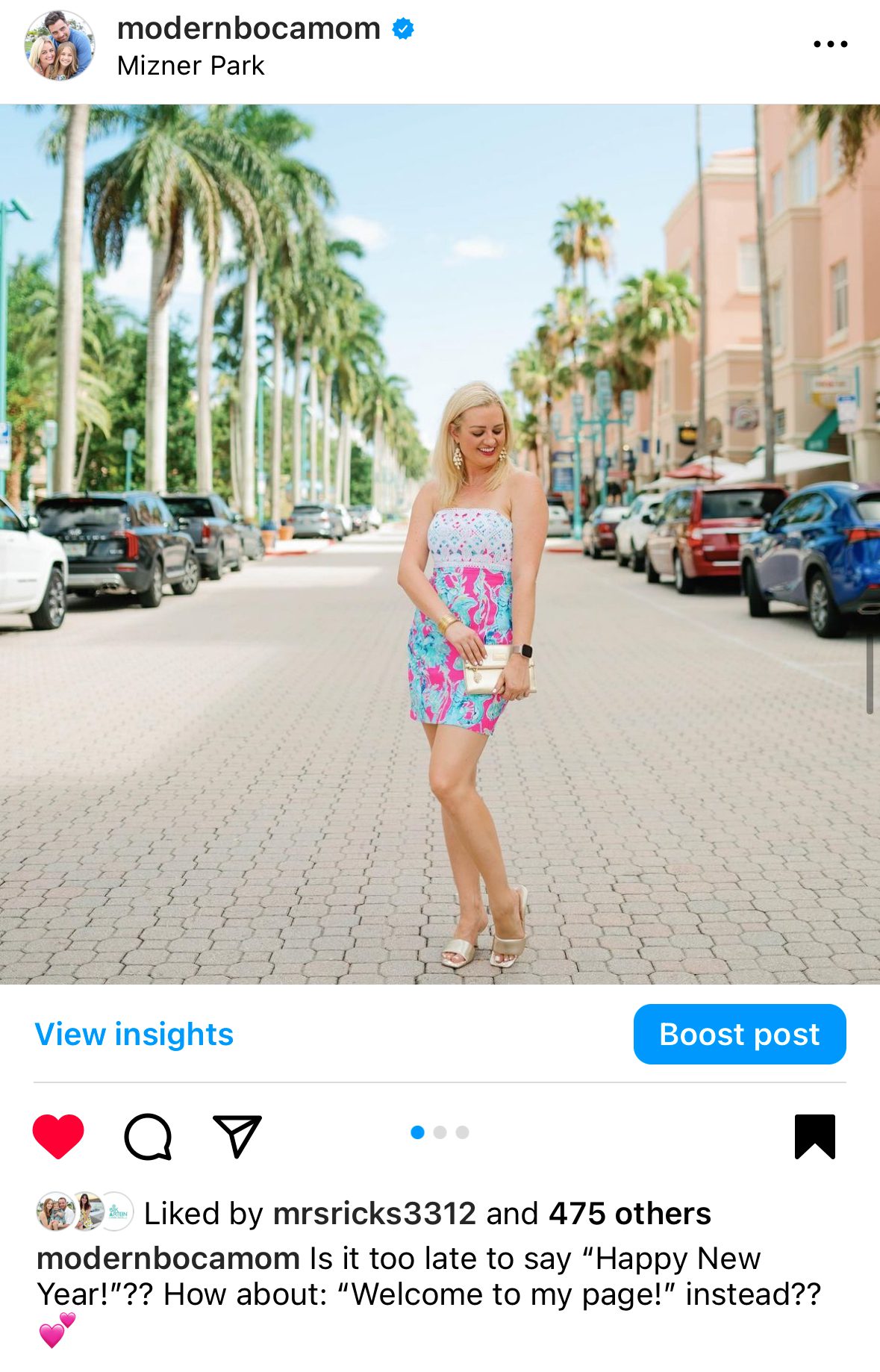Open modernbocamom's profile picture

pyautogui.click(x=60, y=46)
